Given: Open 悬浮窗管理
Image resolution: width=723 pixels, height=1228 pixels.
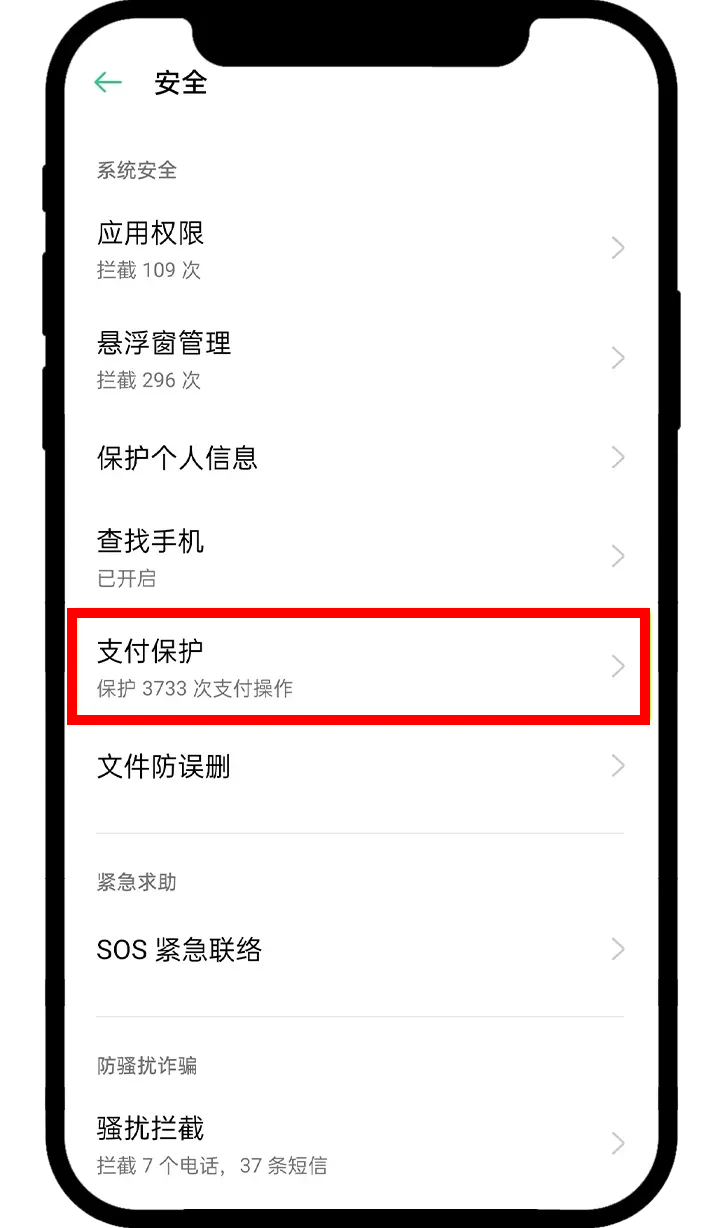Looking at the screenshot, I should (360, 359).
